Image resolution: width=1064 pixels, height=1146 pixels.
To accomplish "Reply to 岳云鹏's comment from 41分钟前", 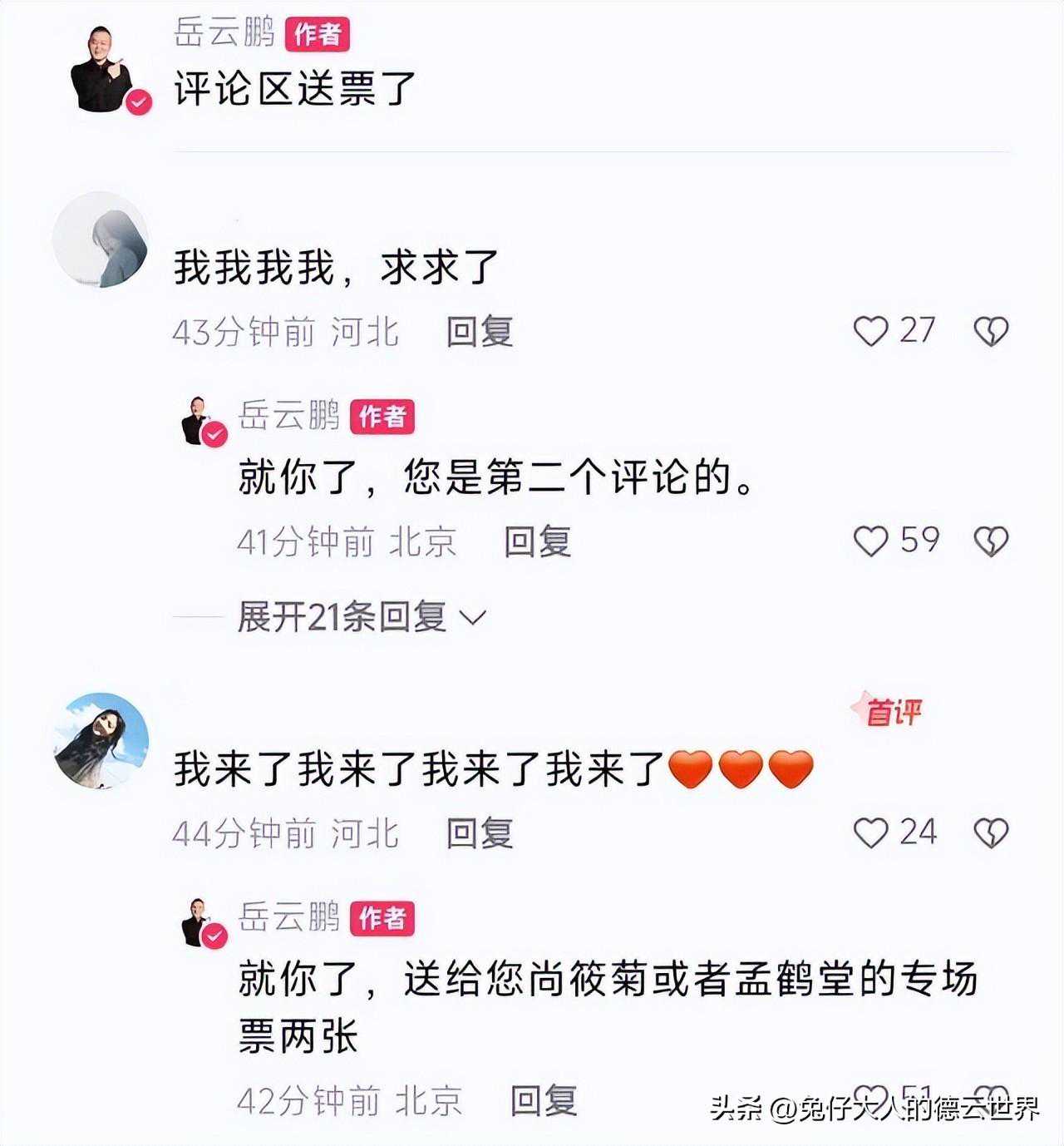I will point(537,542).
